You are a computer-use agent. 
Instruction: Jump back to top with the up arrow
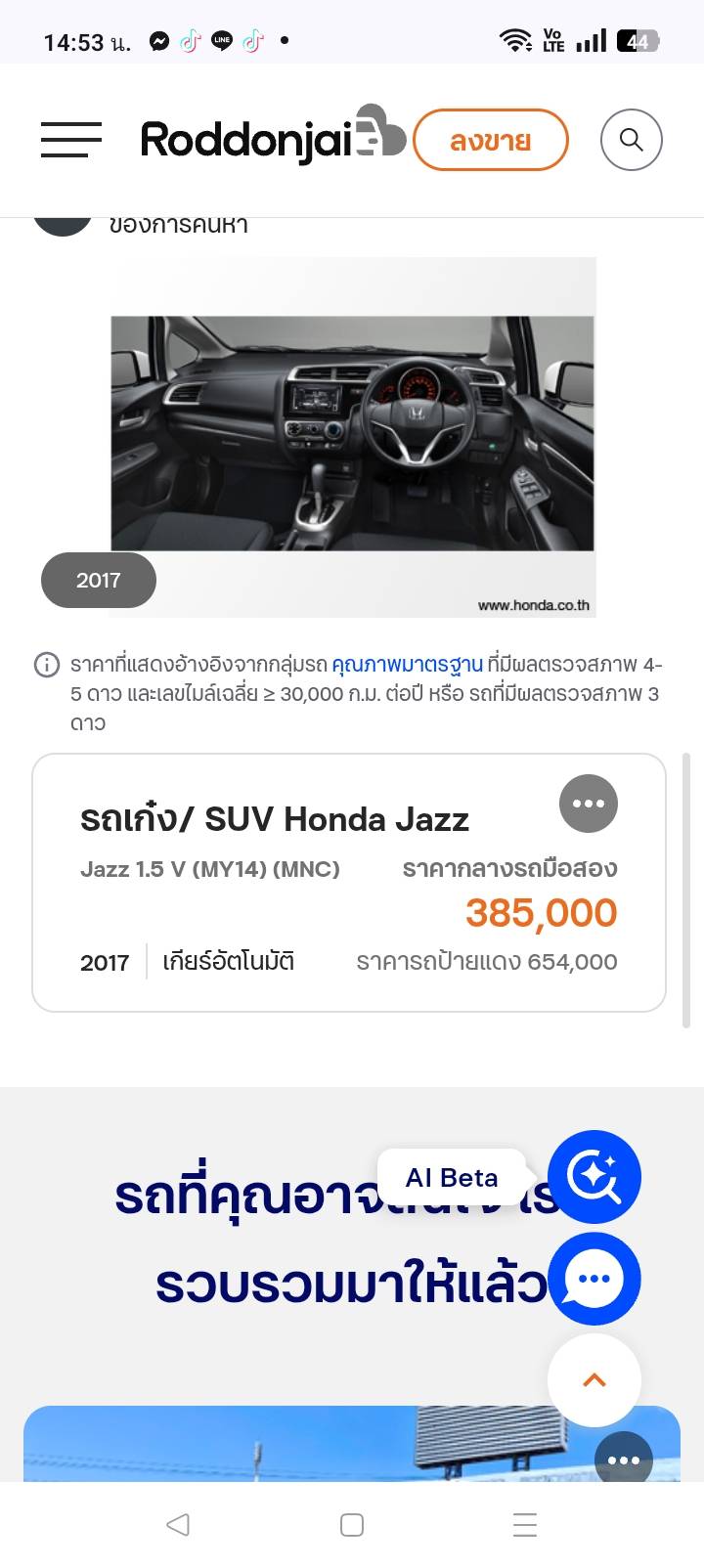coord(594,1379)
